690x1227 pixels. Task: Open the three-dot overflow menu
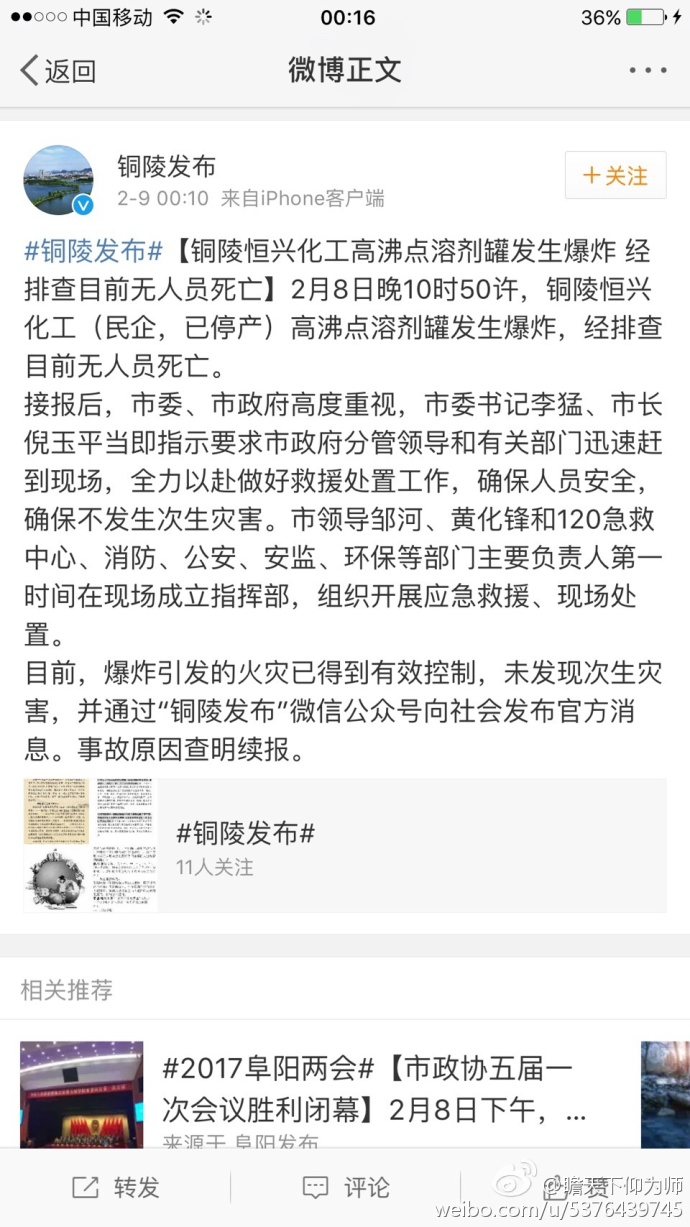pyautogui.click(x=647, y=71)
